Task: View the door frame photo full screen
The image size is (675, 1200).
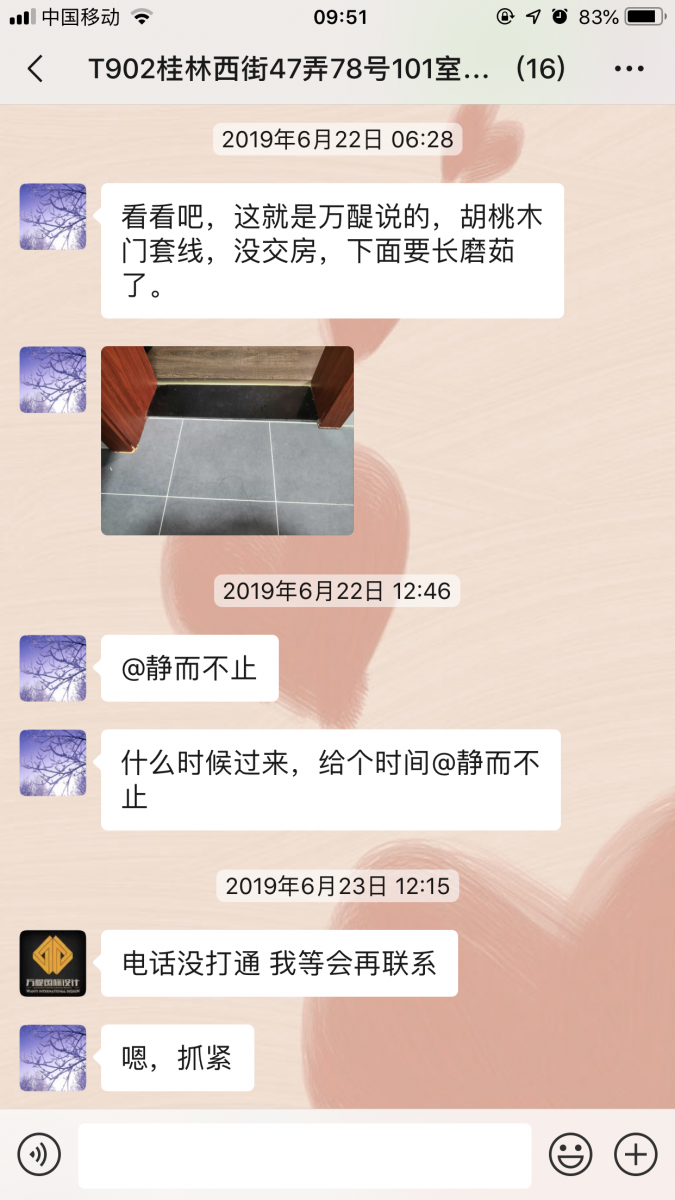Action: click(x=227, y=440)
